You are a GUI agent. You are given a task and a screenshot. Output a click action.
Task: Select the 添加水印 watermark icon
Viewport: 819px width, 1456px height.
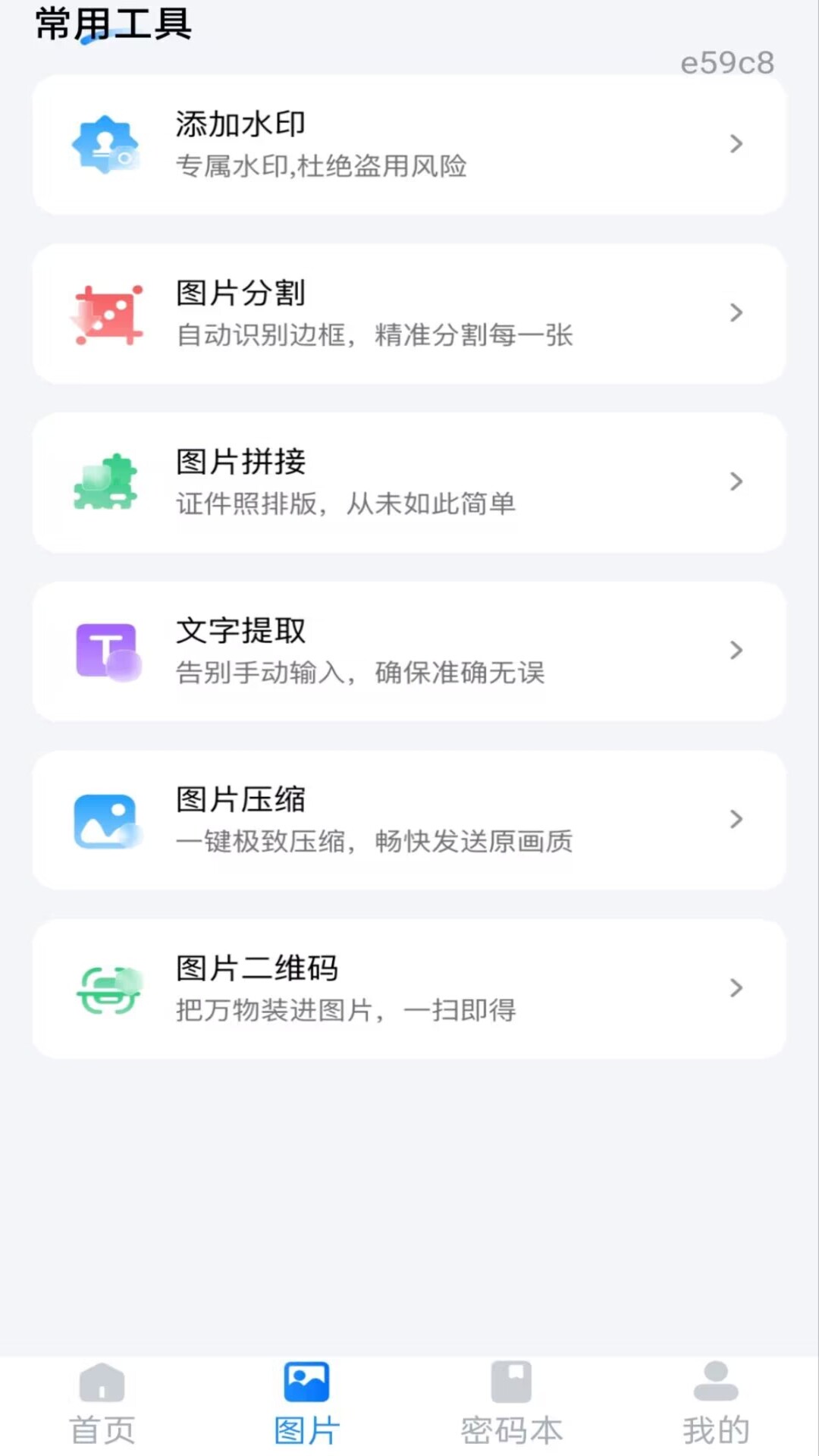click(106, 144)
